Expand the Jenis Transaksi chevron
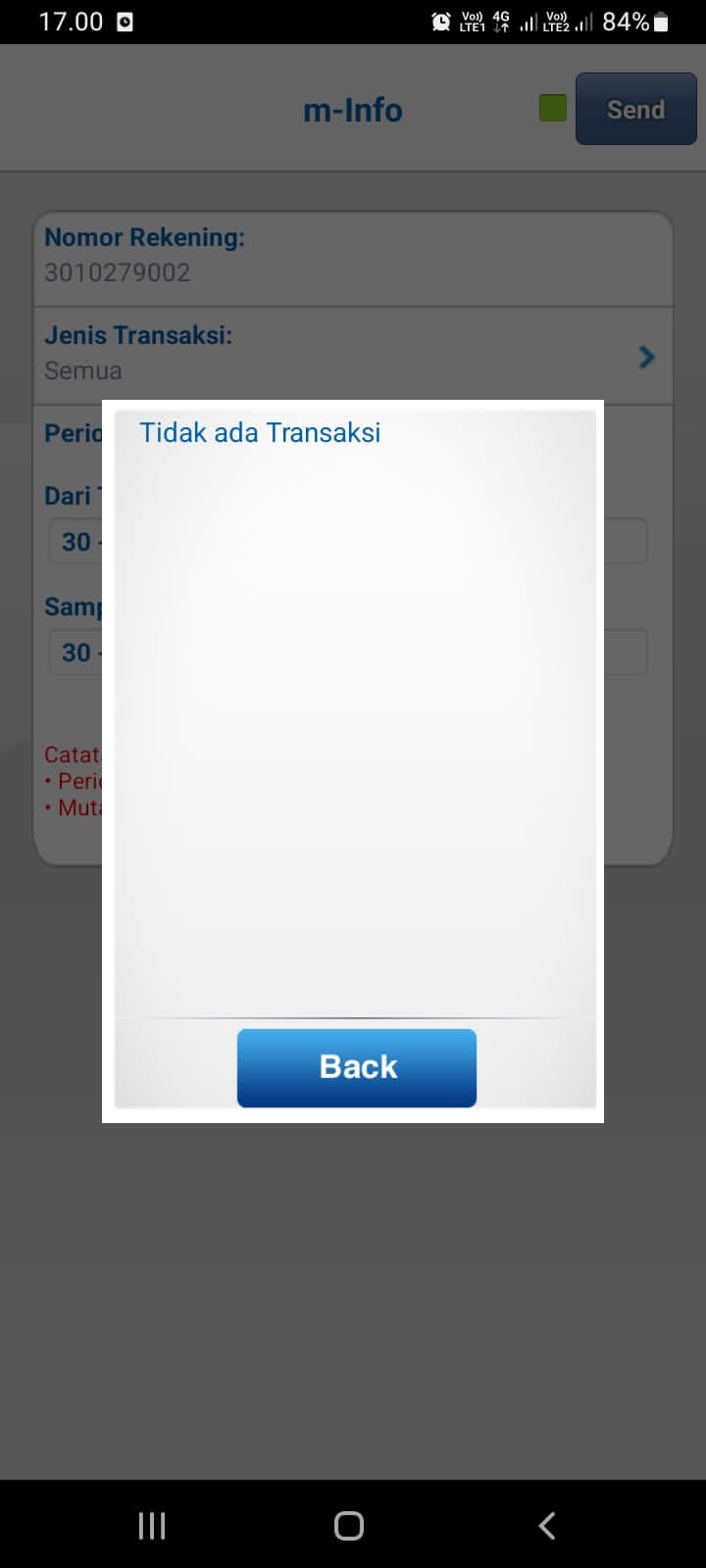706x1568 pixels. point(646,357)
